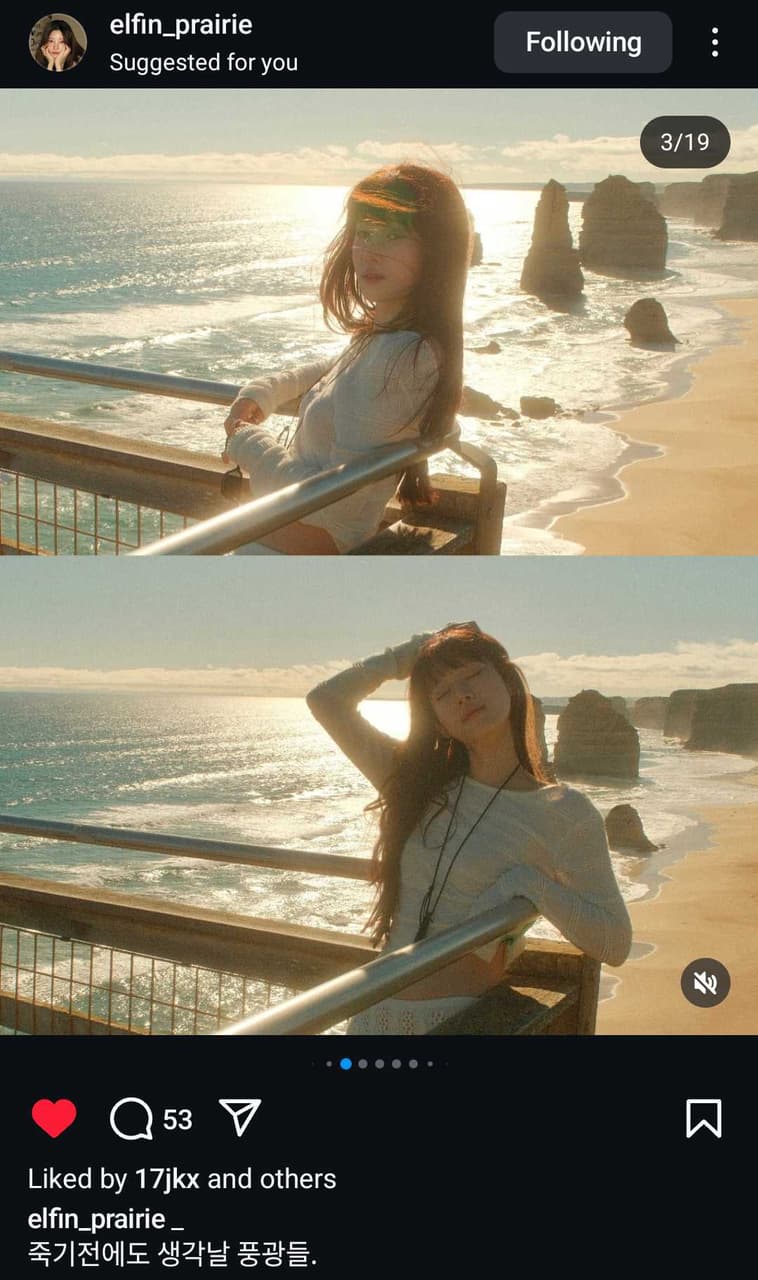Share this post via paper plane

[x=240, y=1118]
